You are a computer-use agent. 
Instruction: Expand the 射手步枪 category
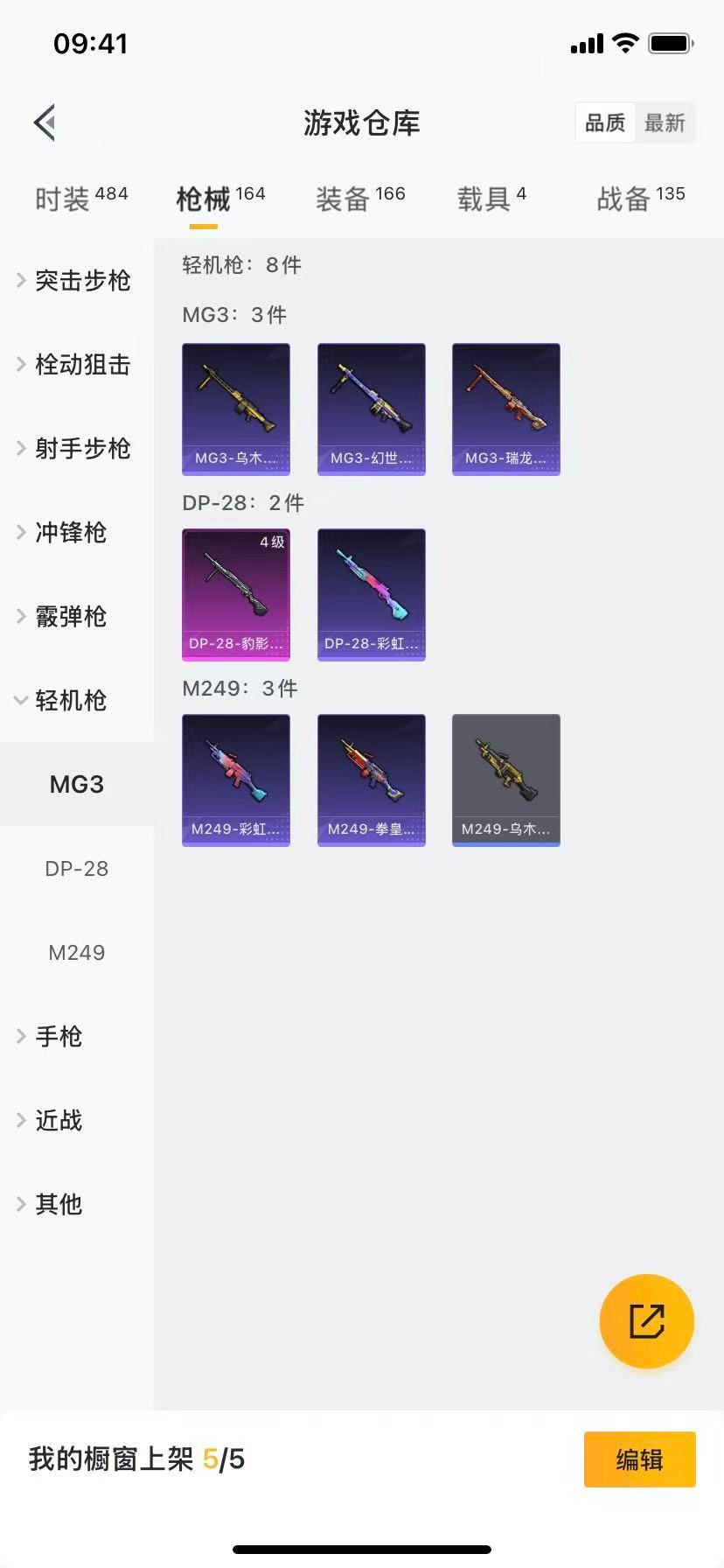tap(75, 448)
